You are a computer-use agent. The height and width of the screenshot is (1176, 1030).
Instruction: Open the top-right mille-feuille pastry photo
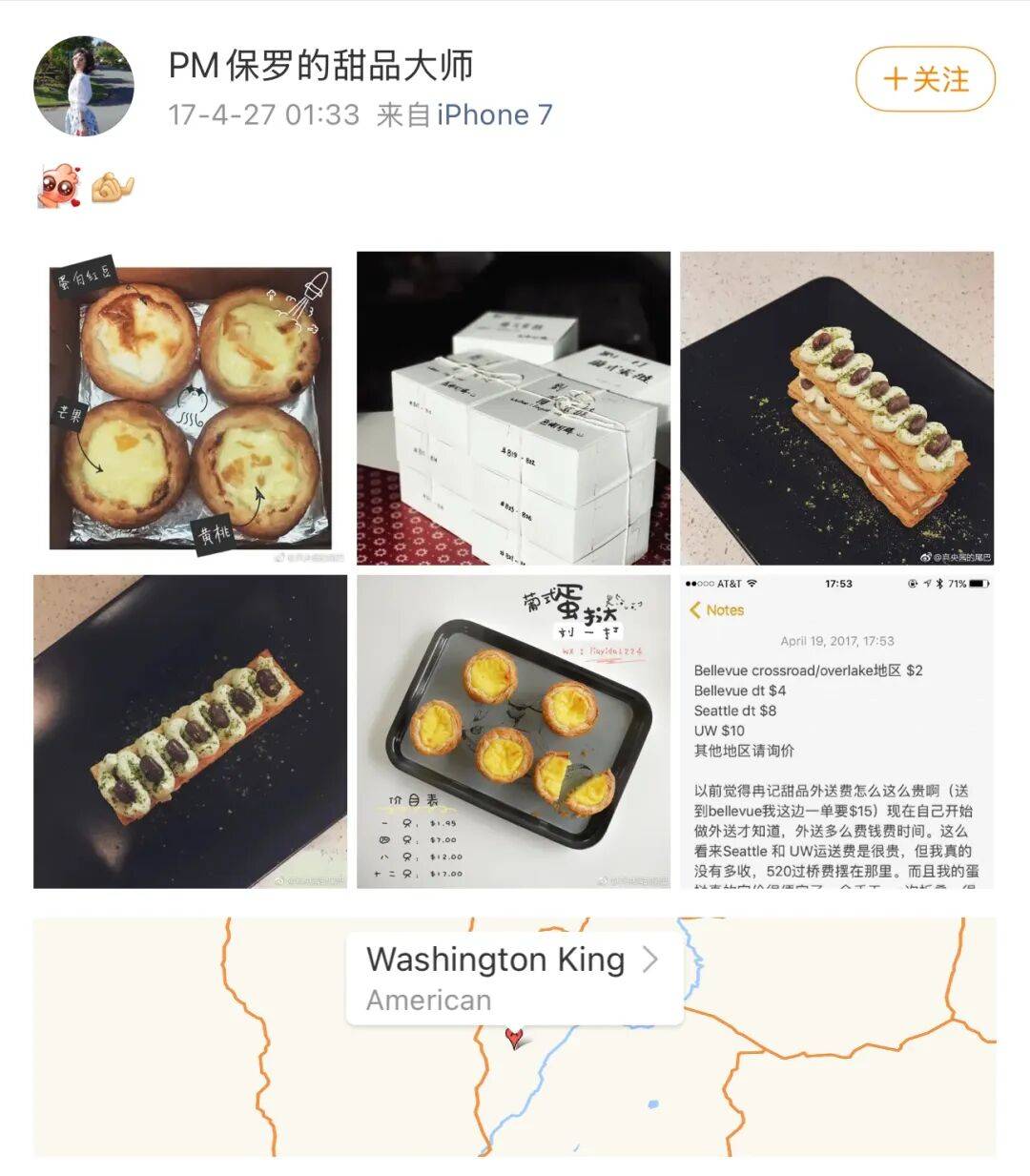[836, 408]
